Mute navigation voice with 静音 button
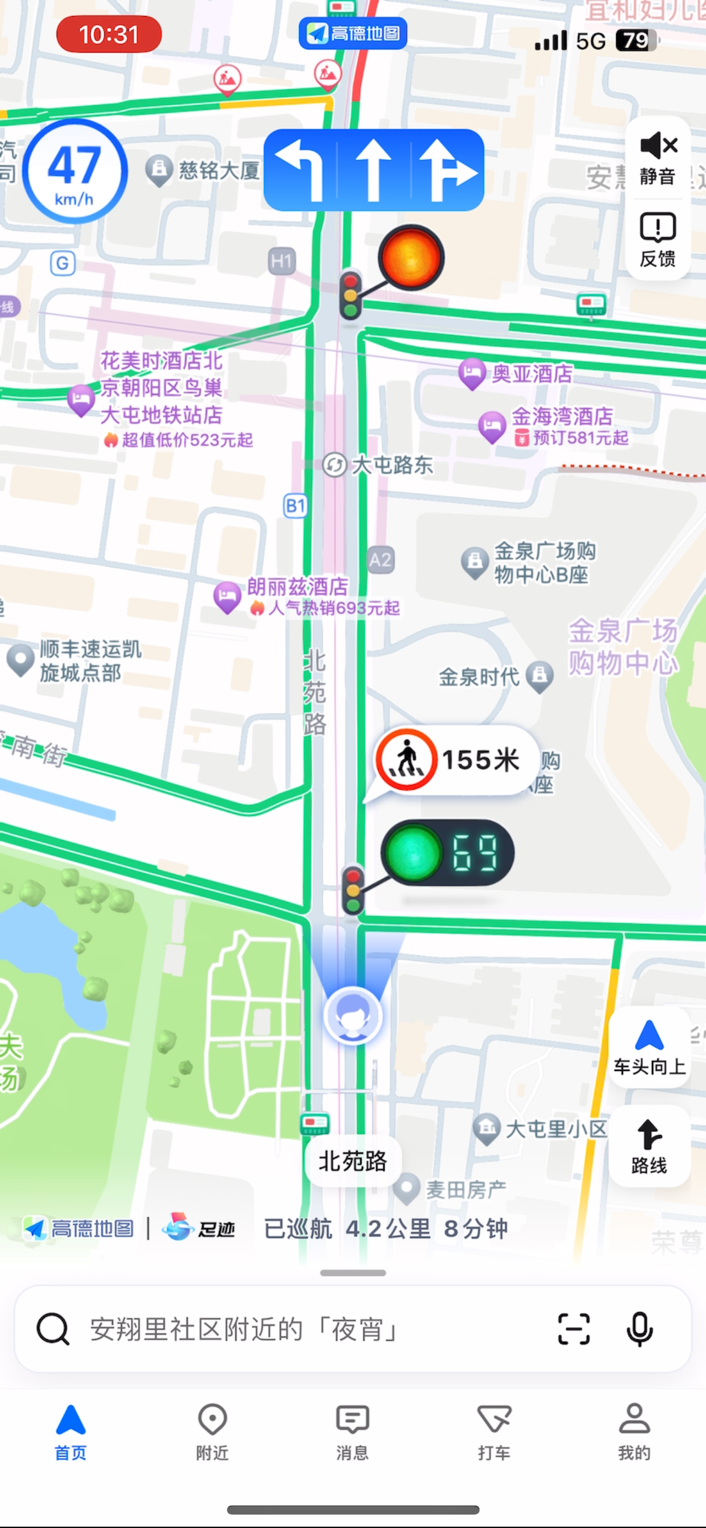Image resolution: width=706 pixels, height=1528 pixels. coord(658,158)
